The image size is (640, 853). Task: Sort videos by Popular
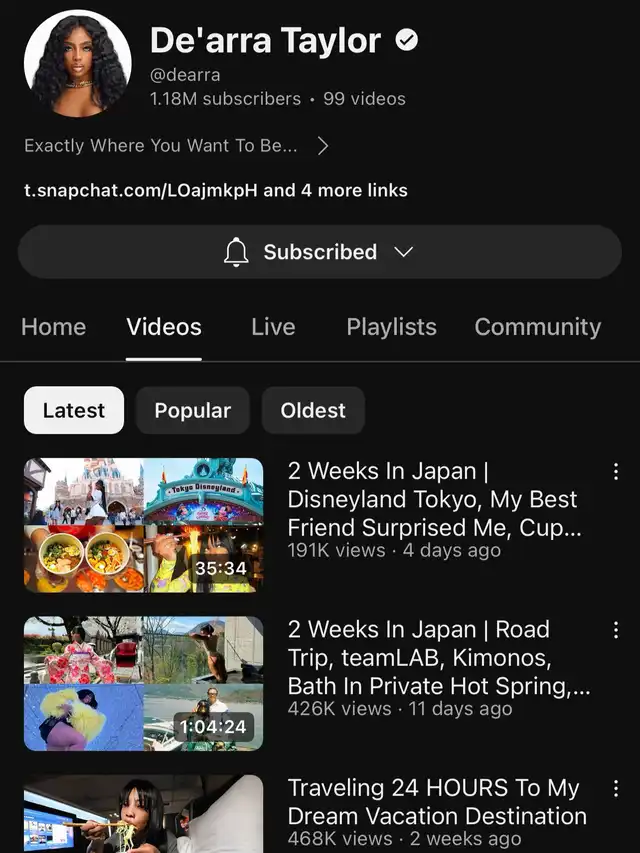pyautogui.click(x=192, y=410)
